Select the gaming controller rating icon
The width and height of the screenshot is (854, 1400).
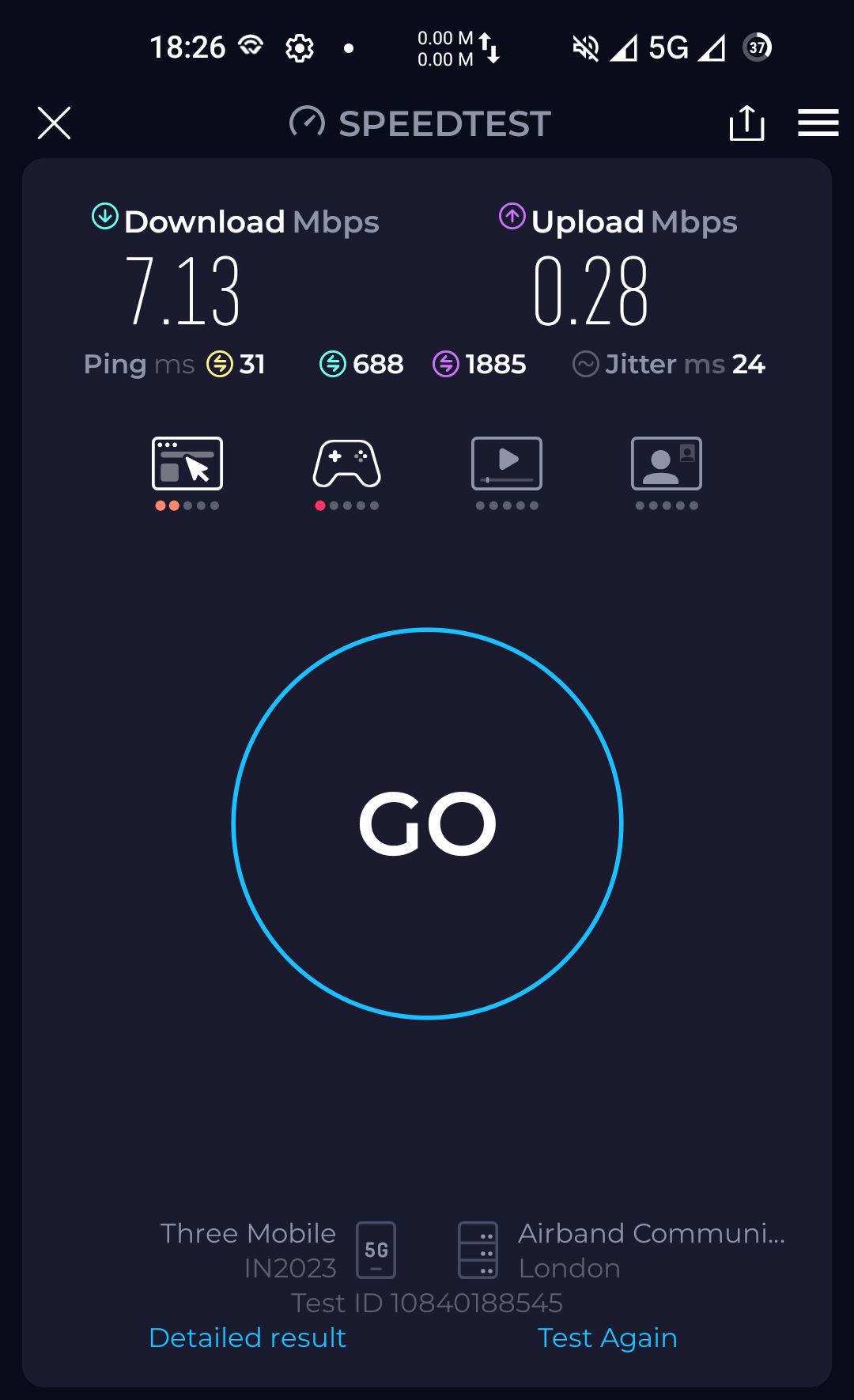347,464
